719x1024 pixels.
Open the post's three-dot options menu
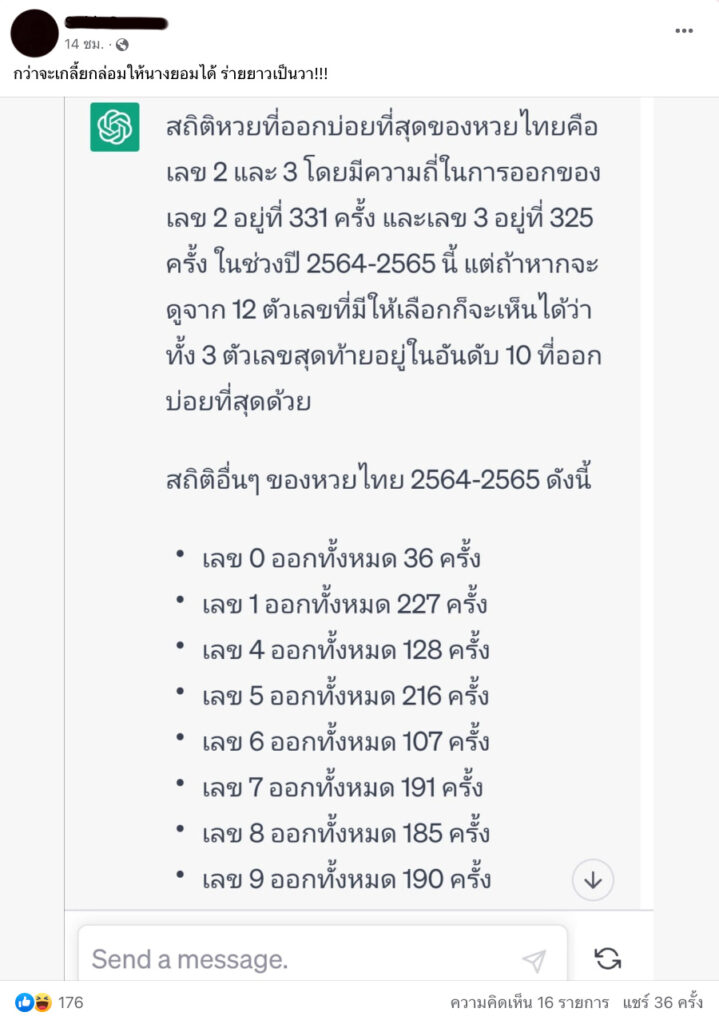point(684,31)
